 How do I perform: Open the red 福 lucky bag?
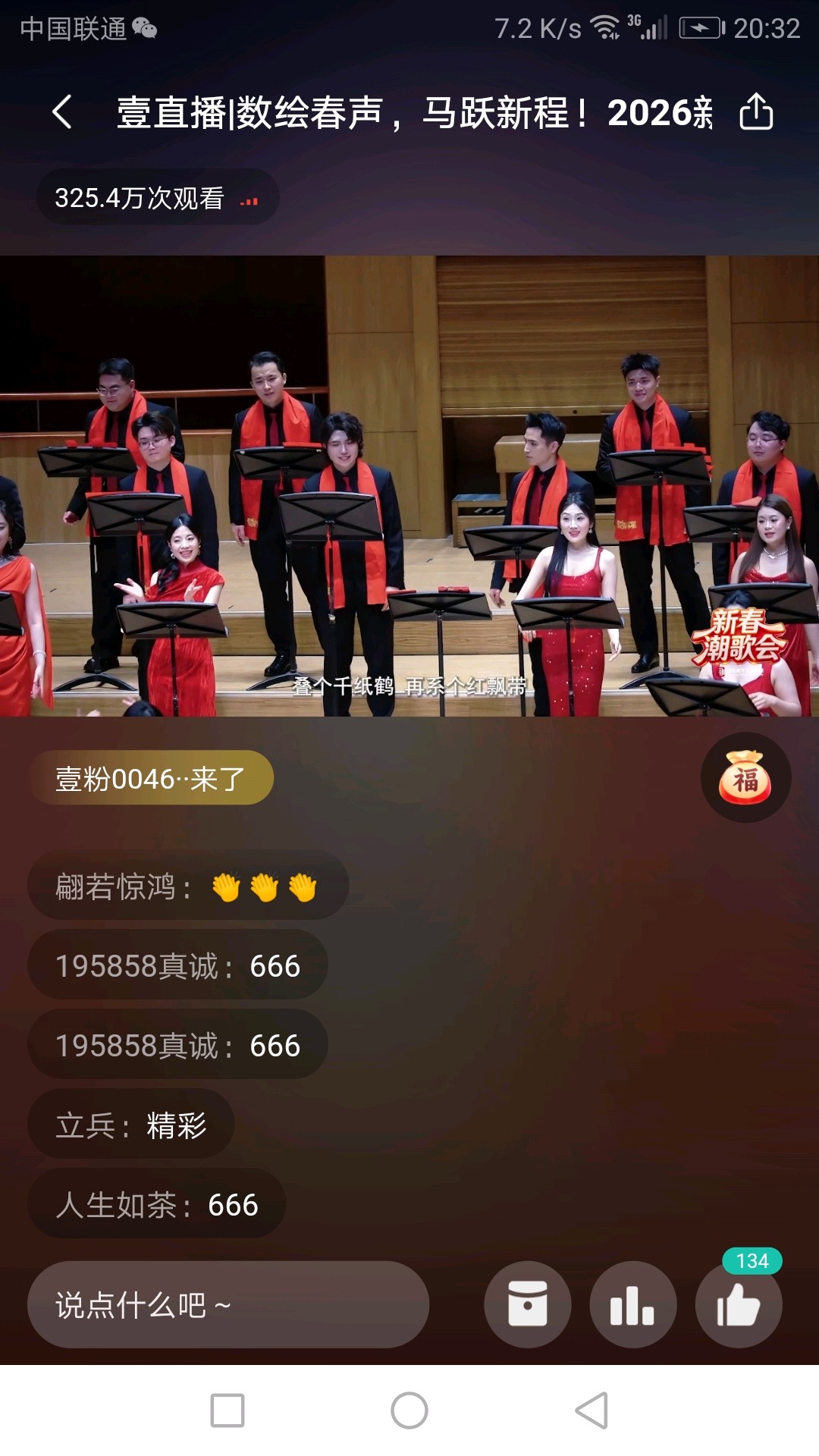[x=745, y=777]
